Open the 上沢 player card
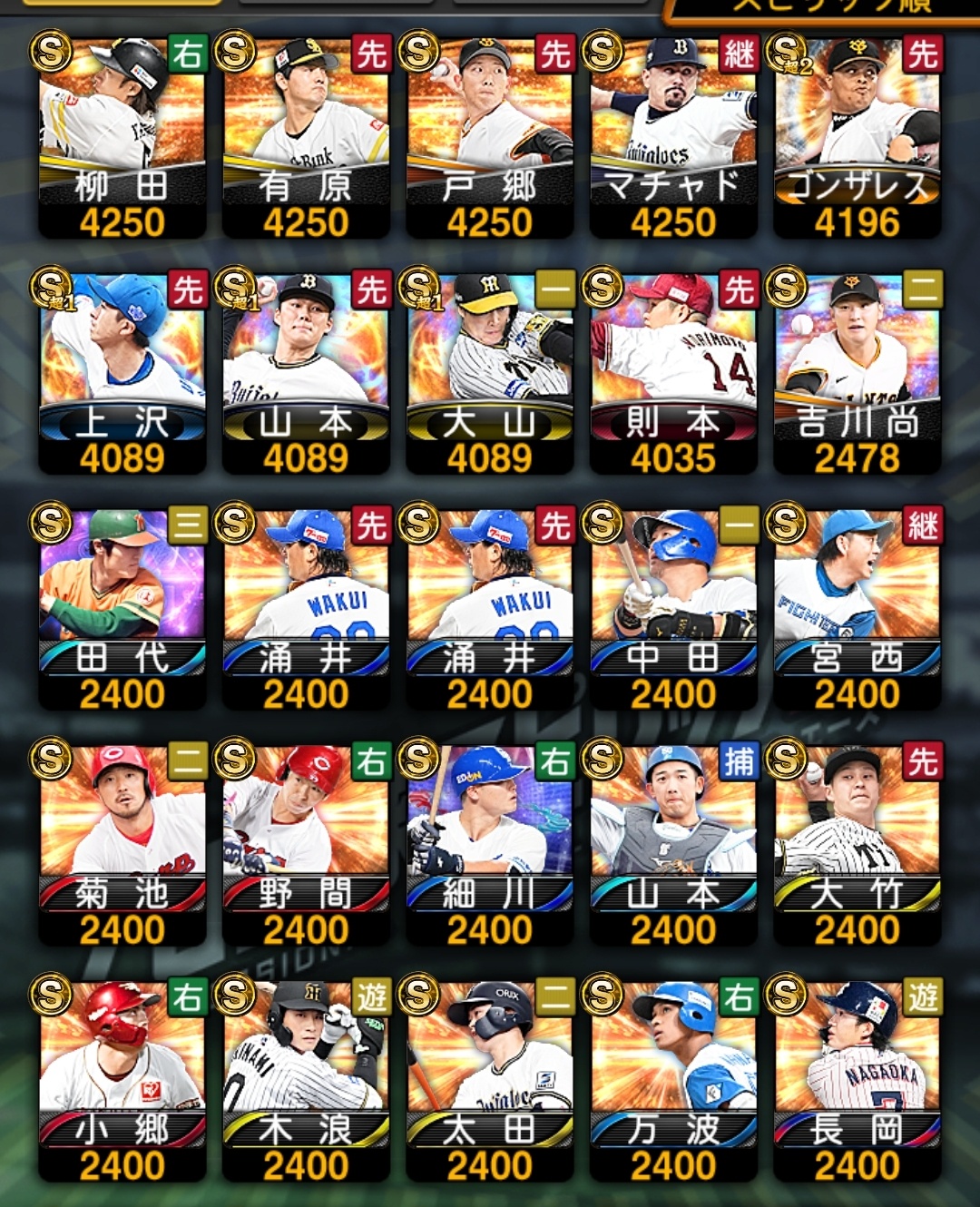980x1207 pixels. pos(122,372)
